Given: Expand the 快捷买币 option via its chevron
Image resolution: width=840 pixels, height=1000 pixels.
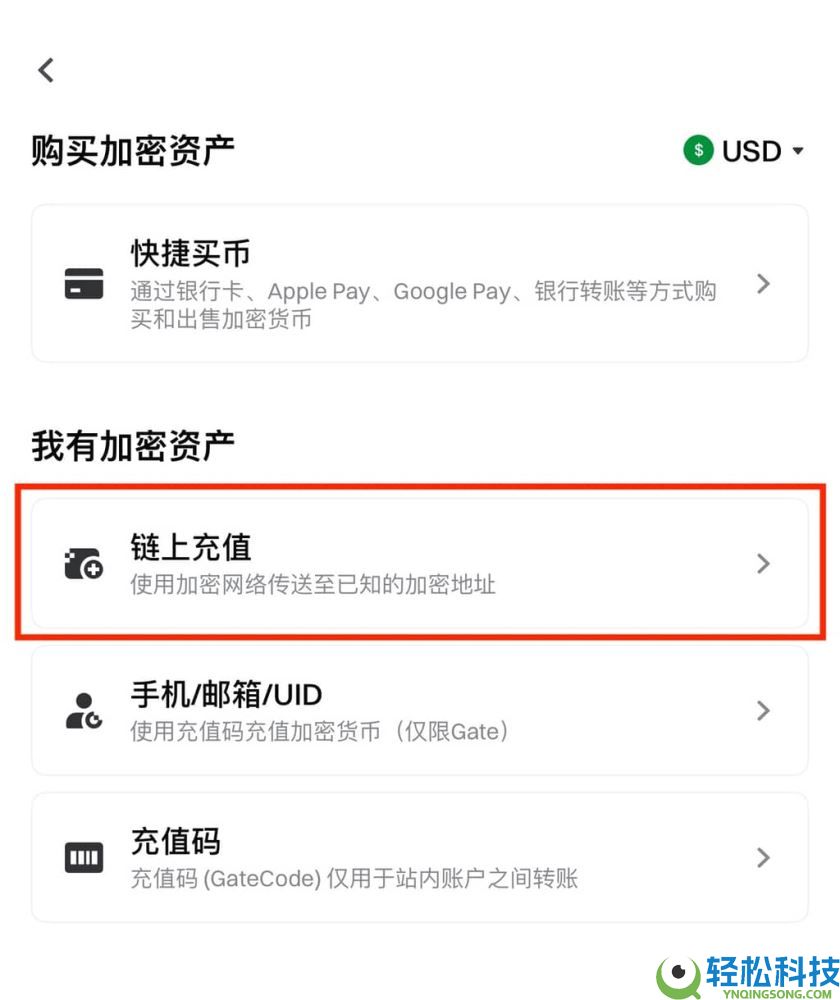Looking at the screenshot, I should pyautogui.click(x=763, y=285).
